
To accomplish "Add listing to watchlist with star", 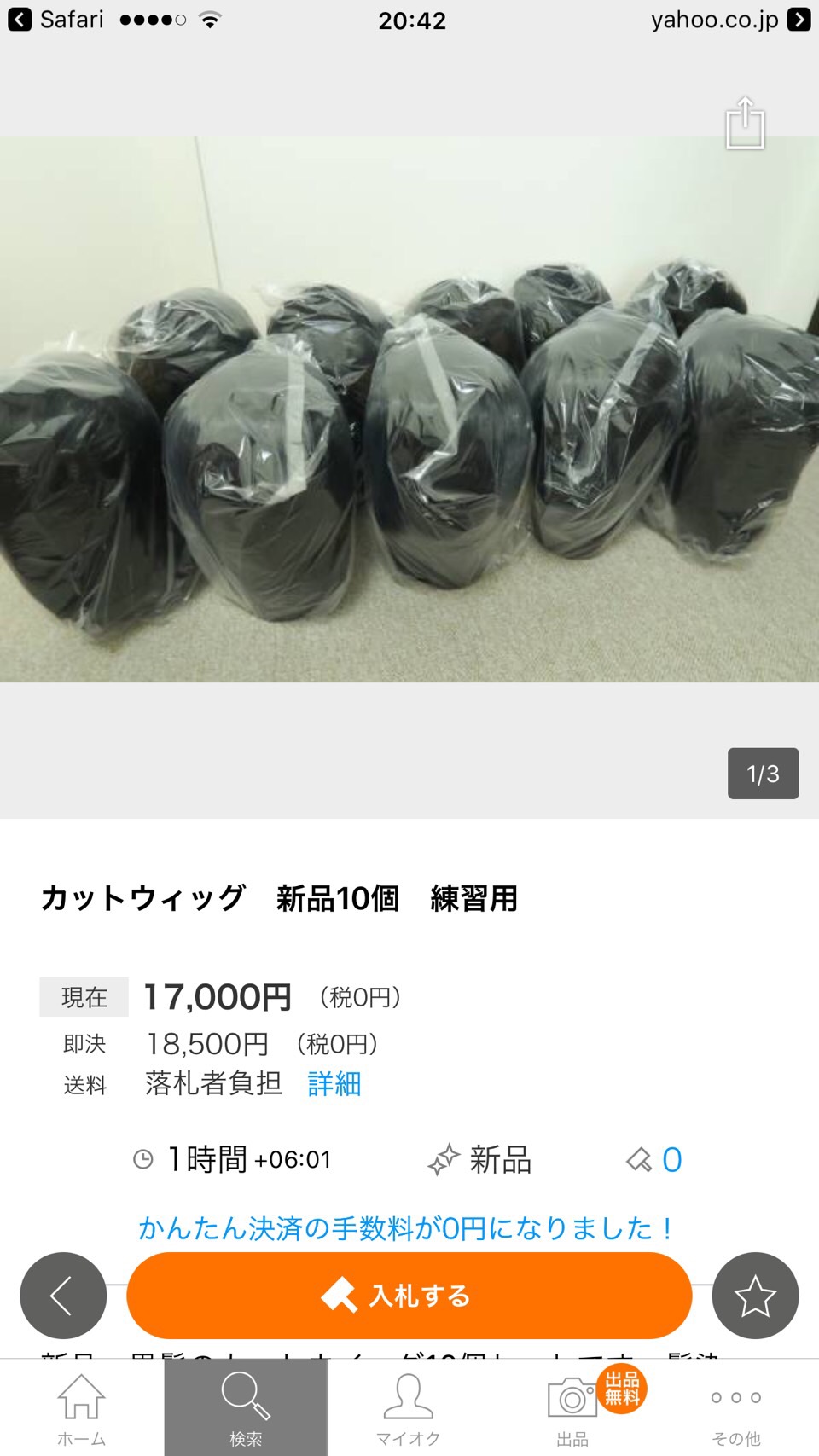I will [755, 1296].
